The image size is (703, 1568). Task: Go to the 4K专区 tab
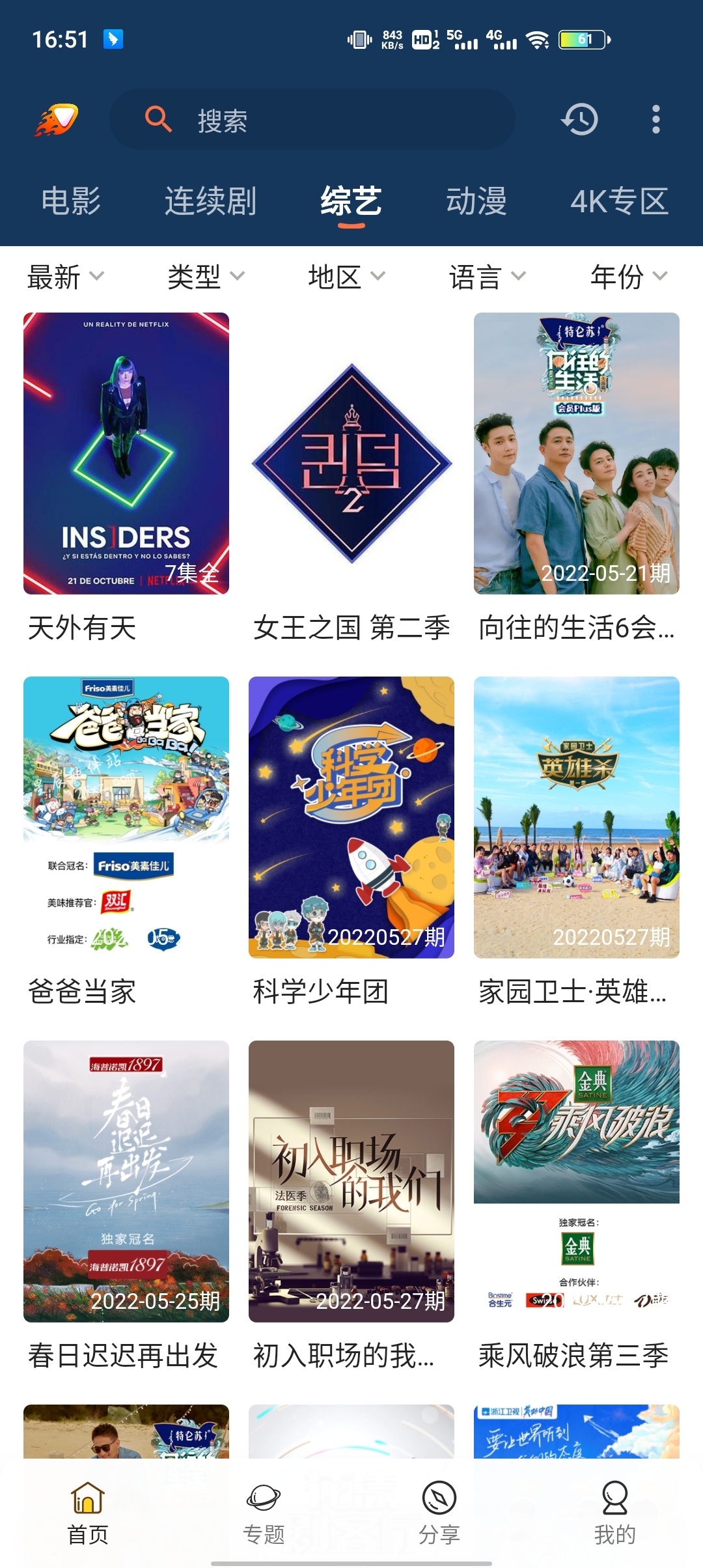pos(619,201)
